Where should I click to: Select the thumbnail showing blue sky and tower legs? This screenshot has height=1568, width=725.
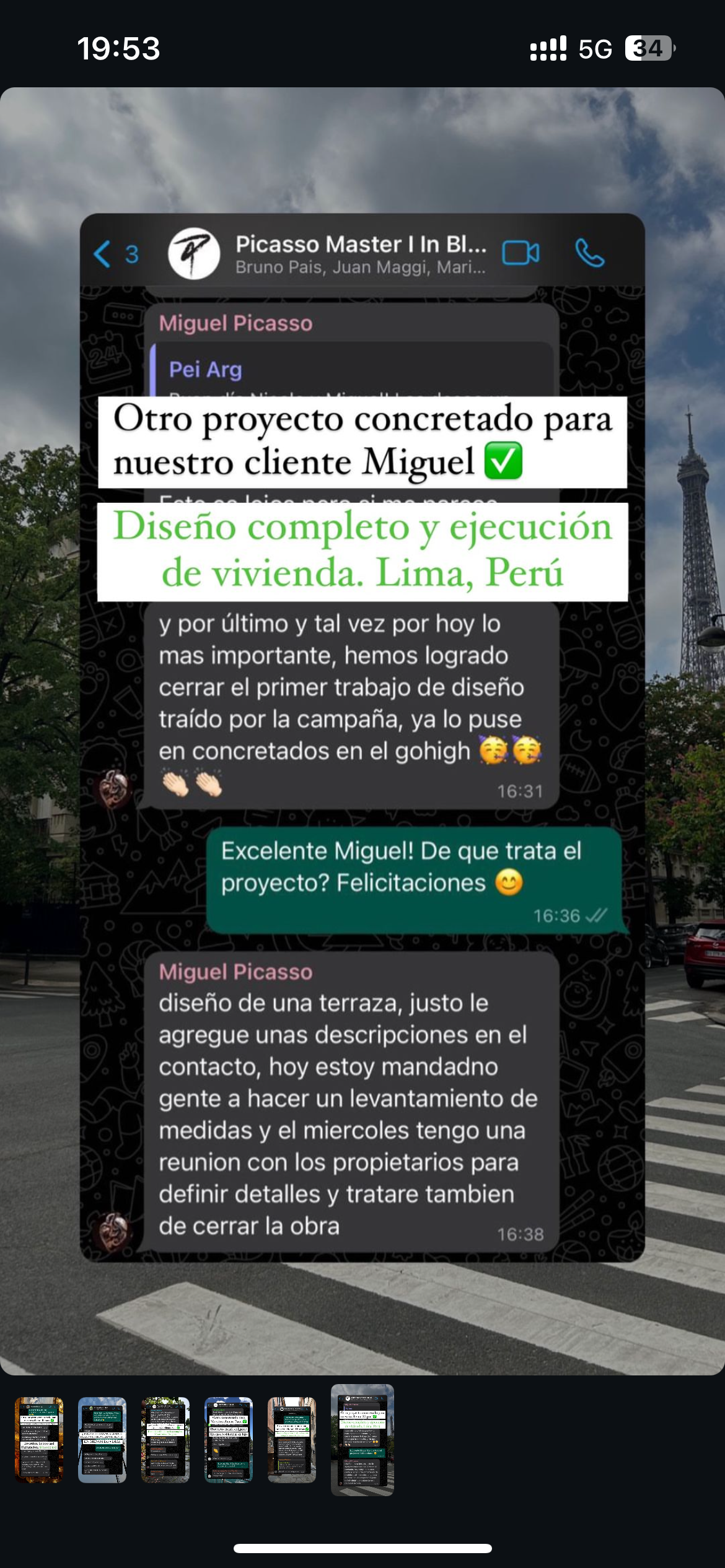point(102,1440)
